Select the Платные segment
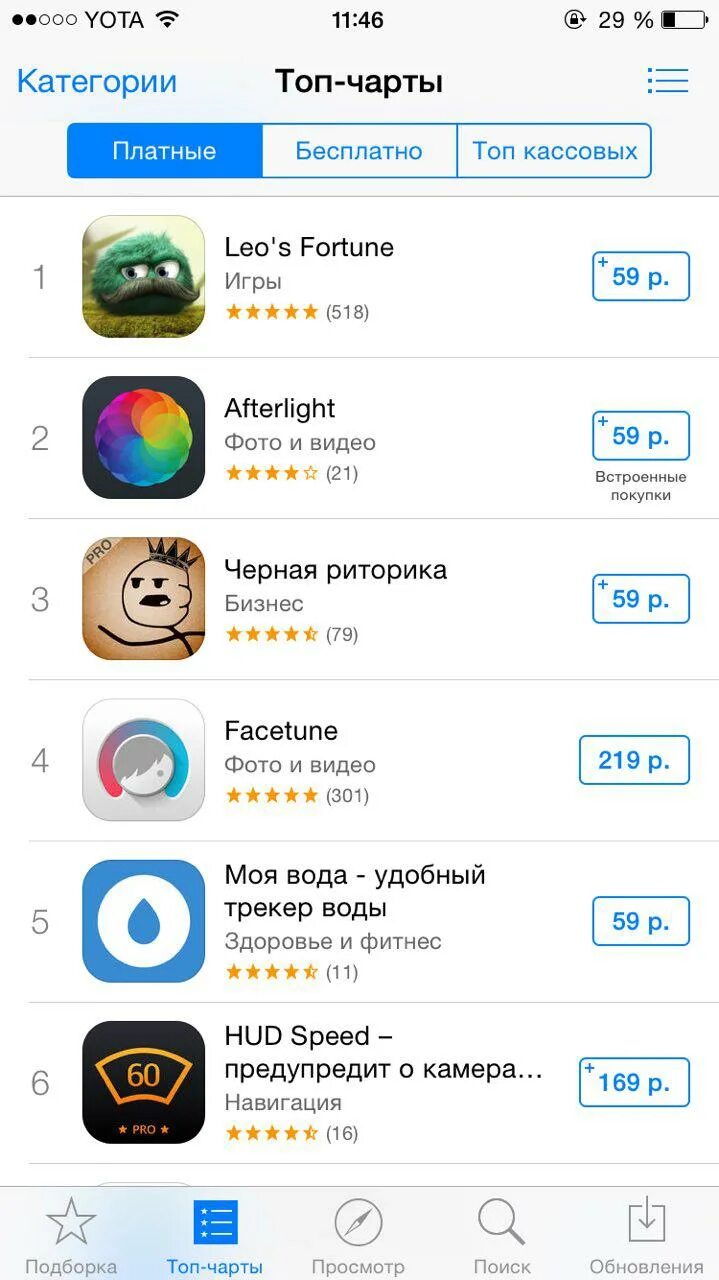 tap(165, 151)
